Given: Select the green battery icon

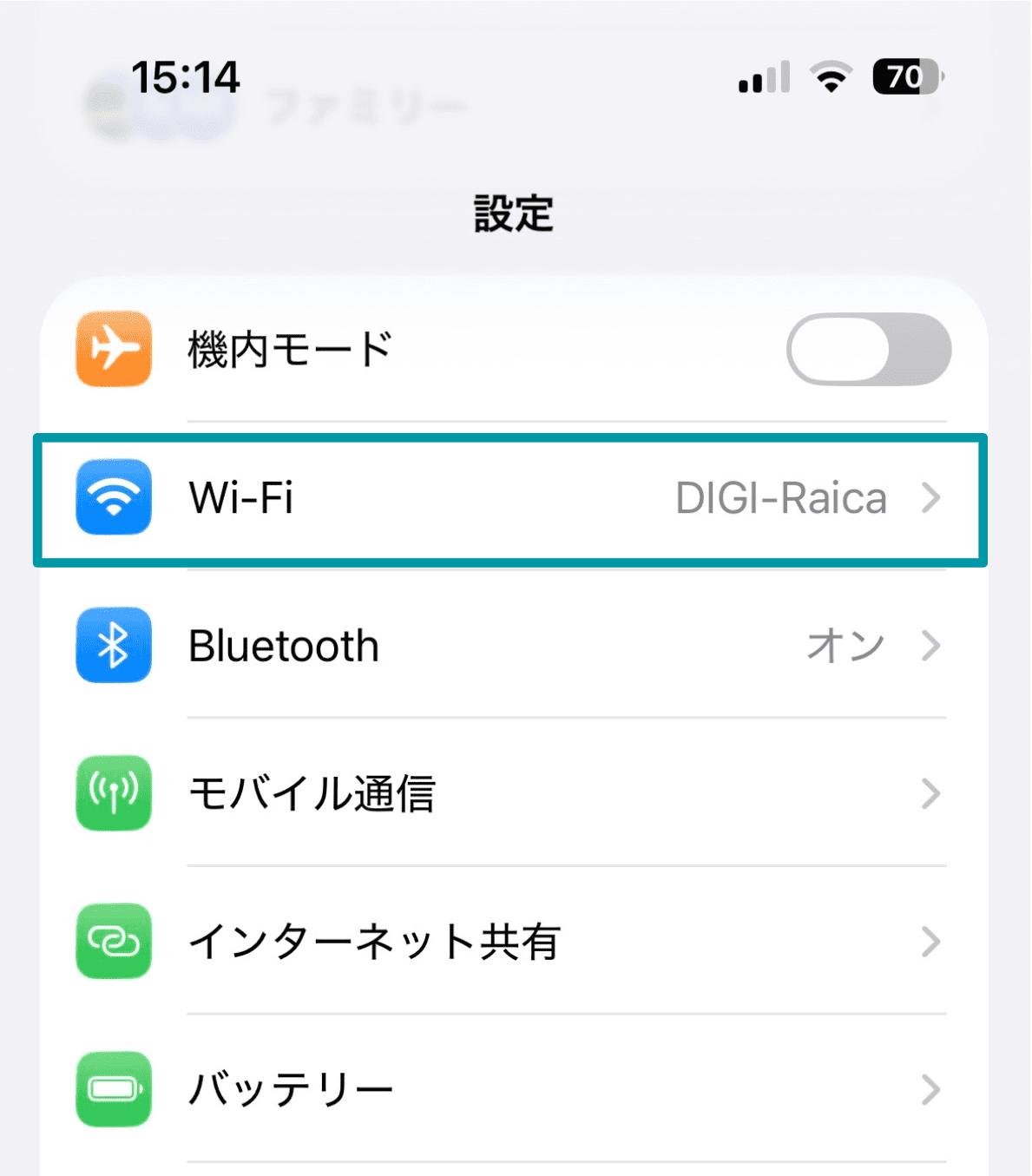Looking at the screenshot, I should [x=113, y=1090].
